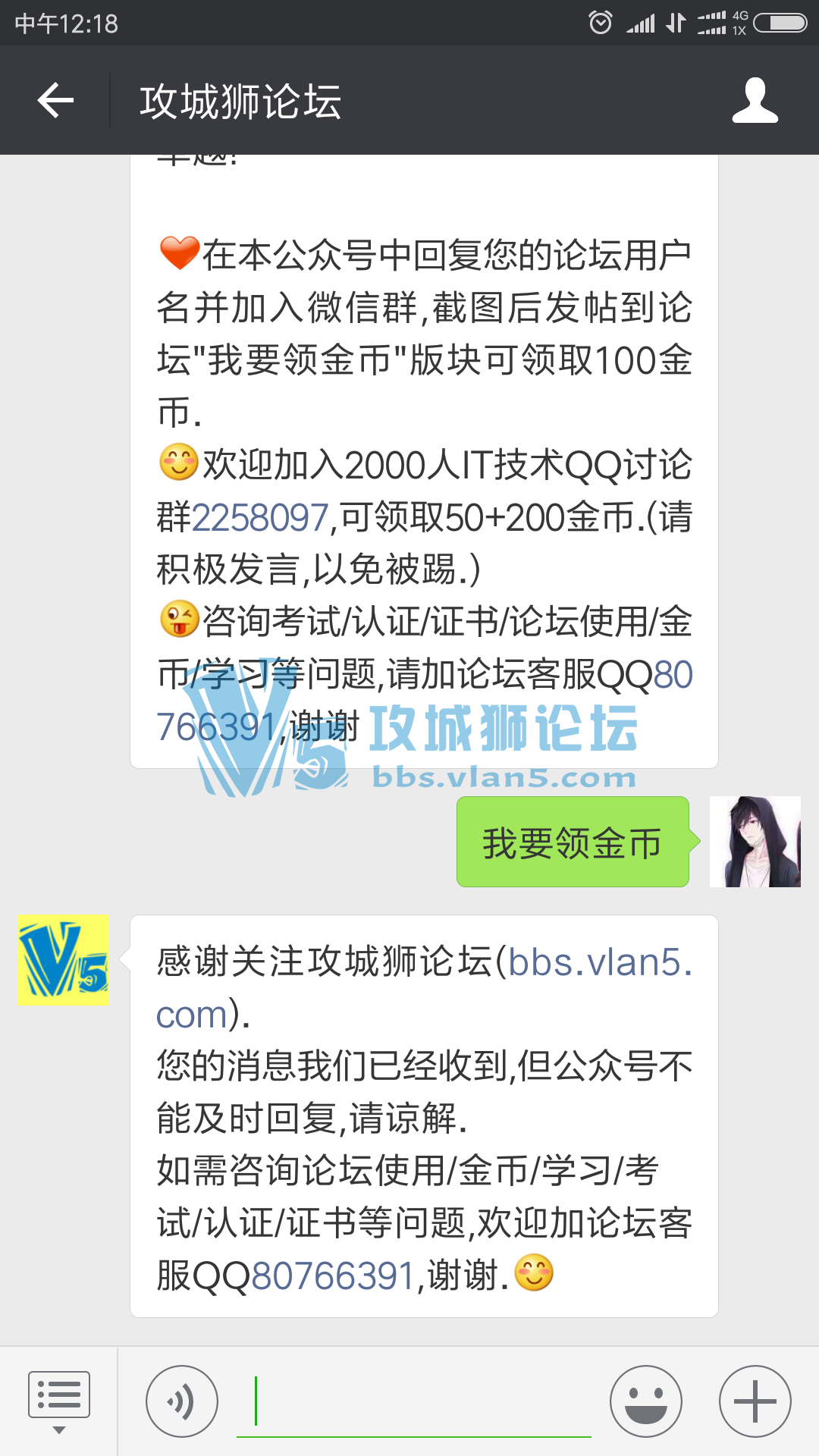Open the plus attachments panel
Viewport: 819px width, 1456px height.
click(755, 1401)
